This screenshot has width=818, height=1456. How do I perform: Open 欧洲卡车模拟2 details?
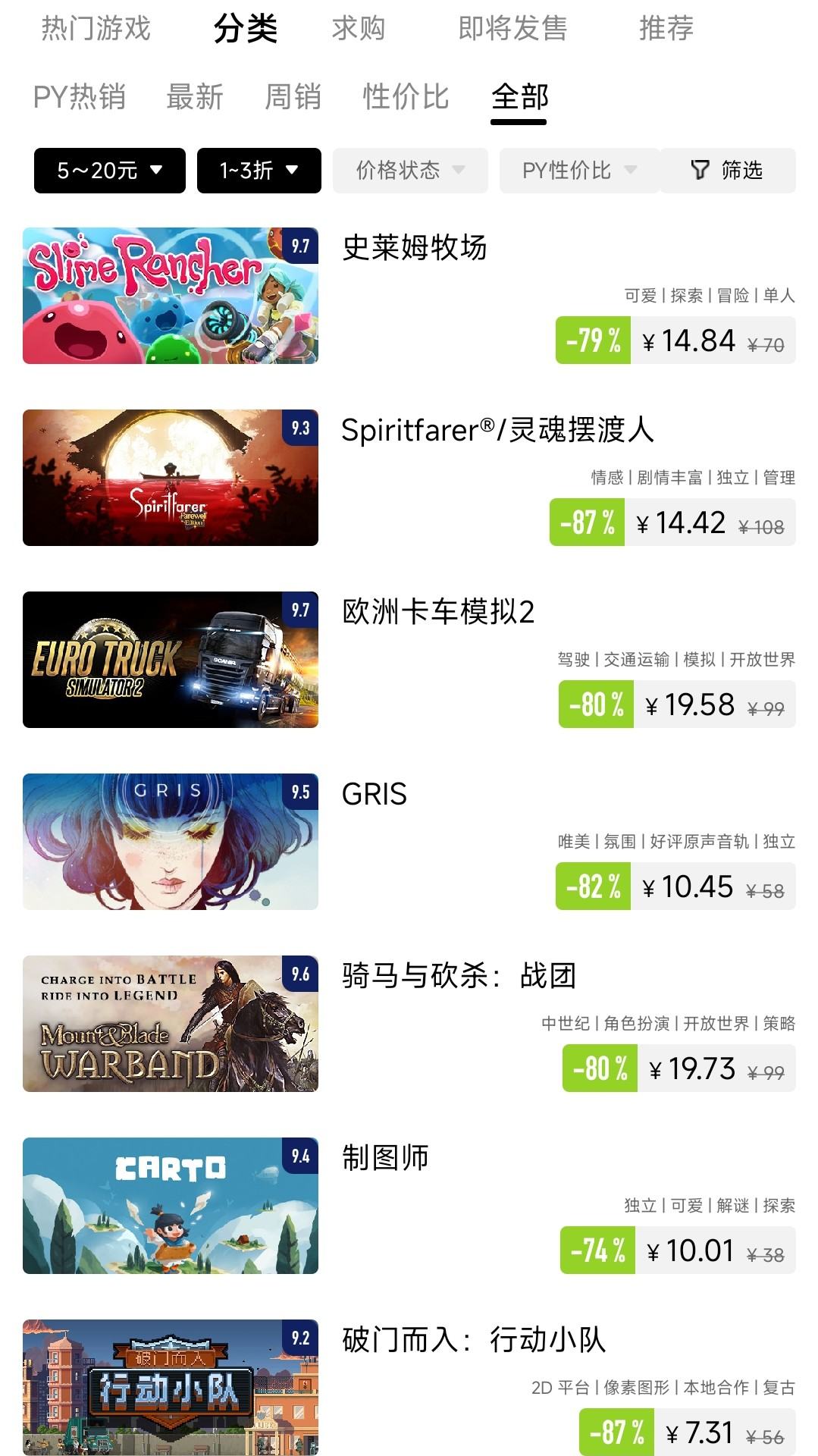pyautogui.click(x=438, y=612)
